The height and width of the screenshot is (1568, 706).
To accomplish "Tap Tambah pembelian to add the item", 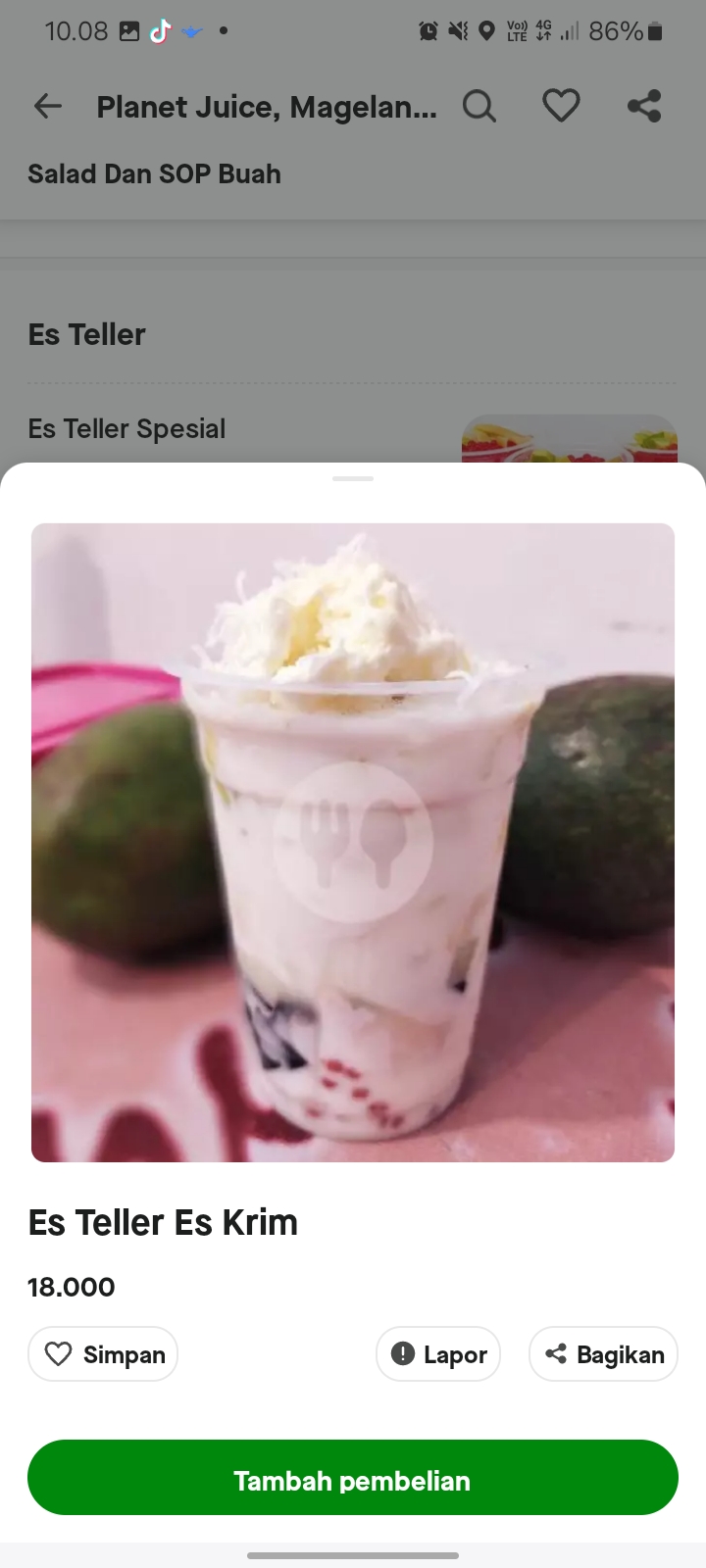I will pos(352,1480).
